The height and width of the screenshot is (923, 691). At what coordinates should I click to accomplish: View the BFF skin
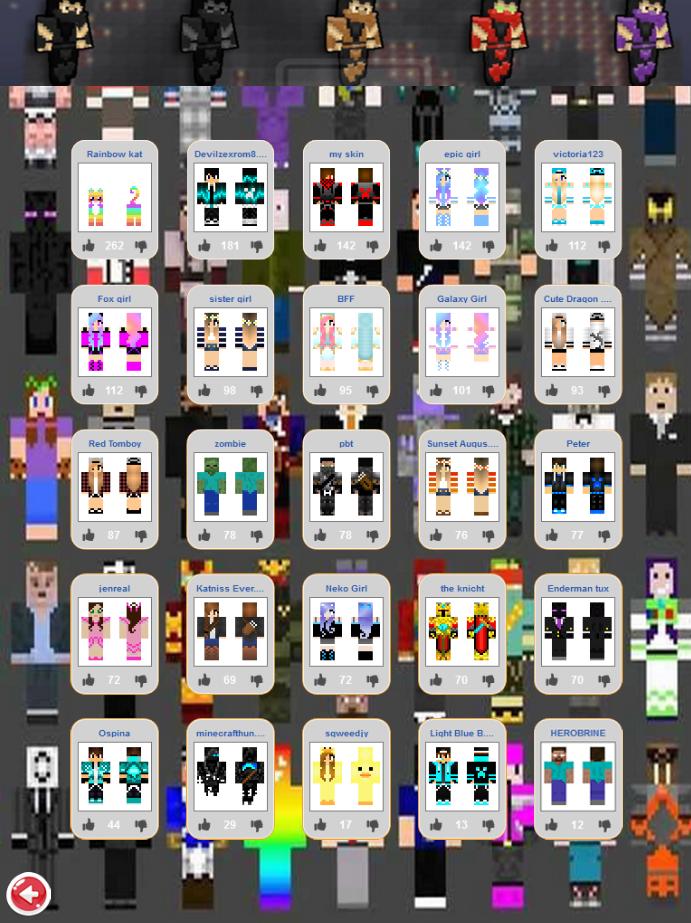346,342
